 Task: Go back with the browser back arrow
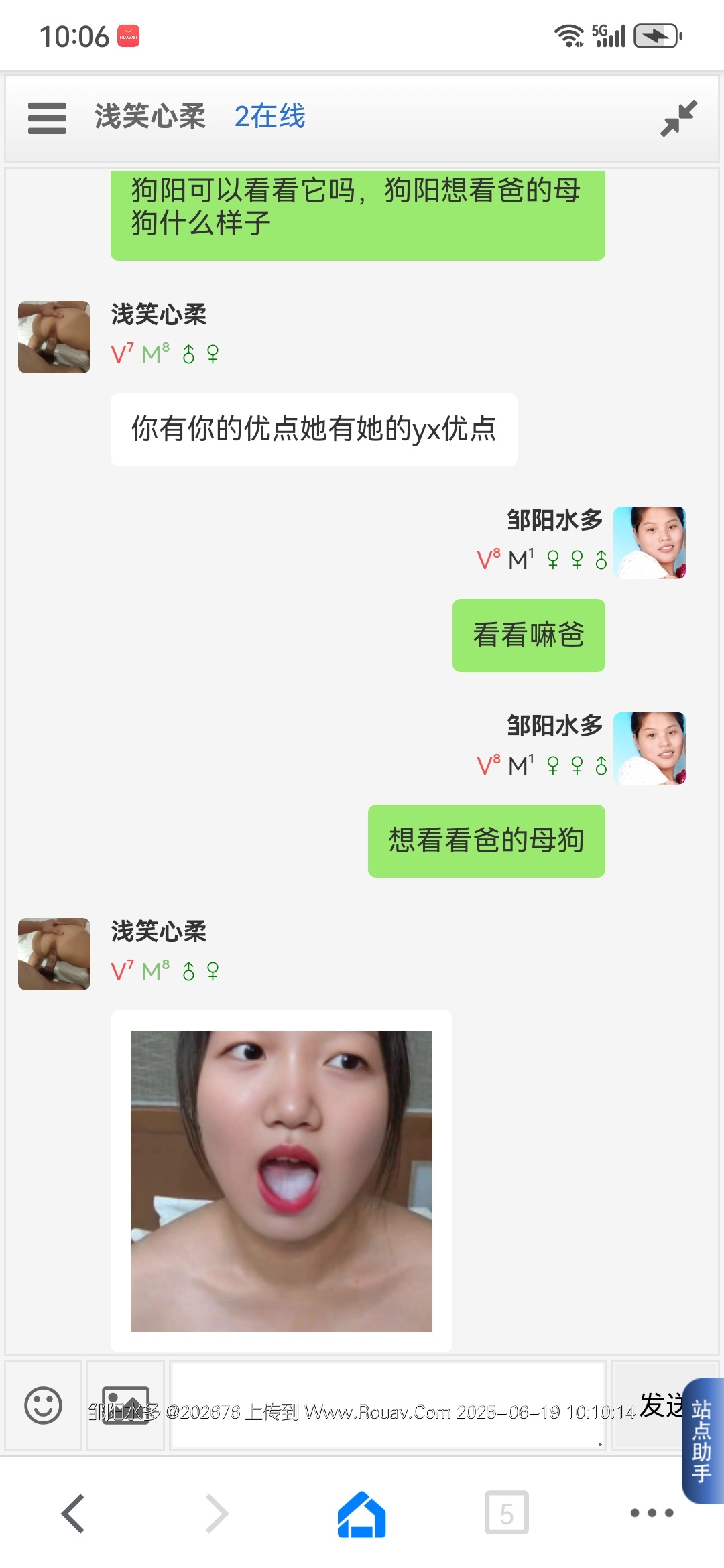(72, 1513)
